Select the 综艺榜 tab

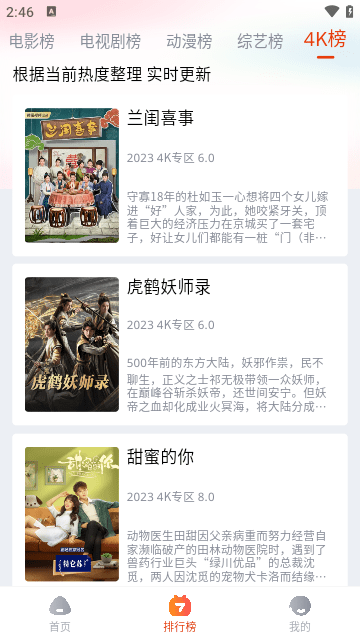click(260, 42)
